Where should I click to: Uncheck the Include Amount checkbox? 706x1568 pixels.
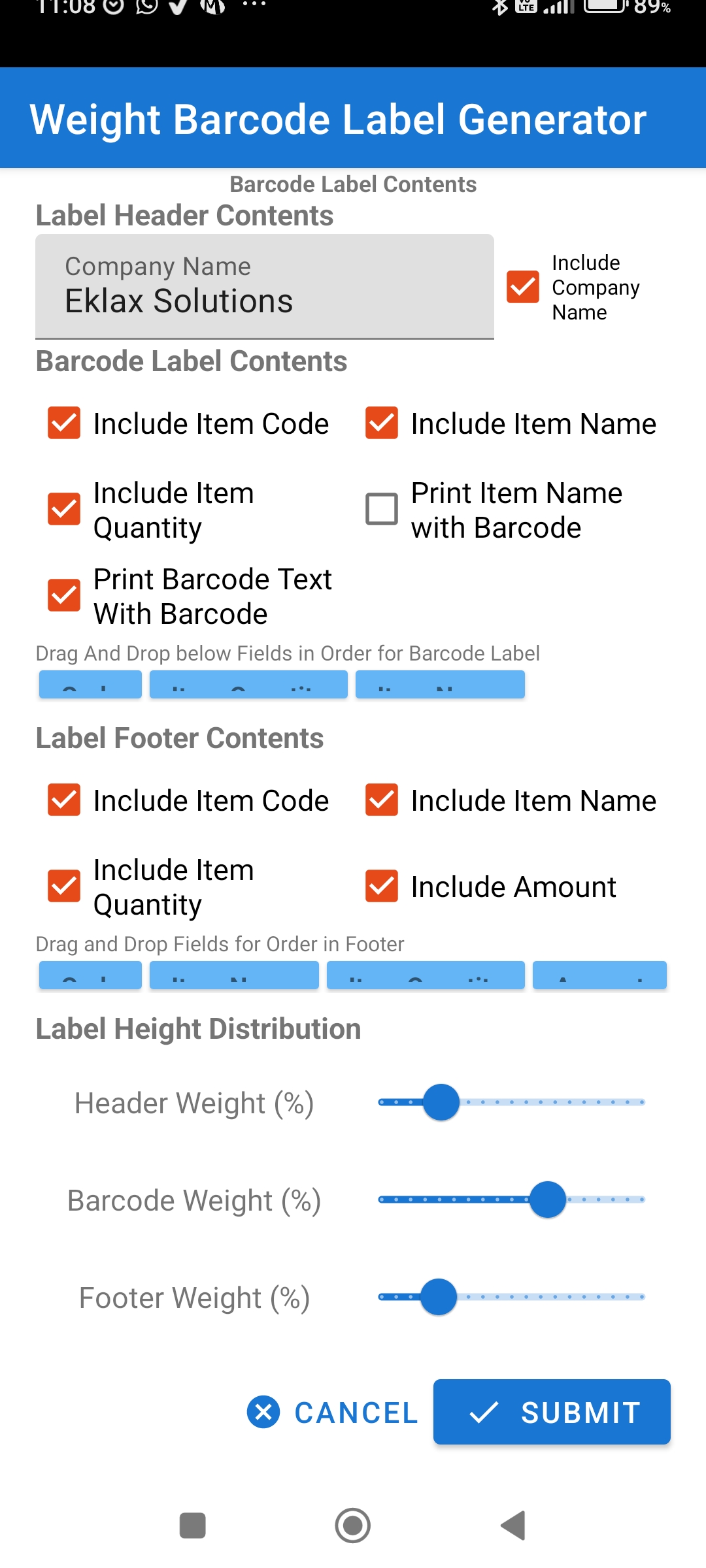[x=382, y=887]
